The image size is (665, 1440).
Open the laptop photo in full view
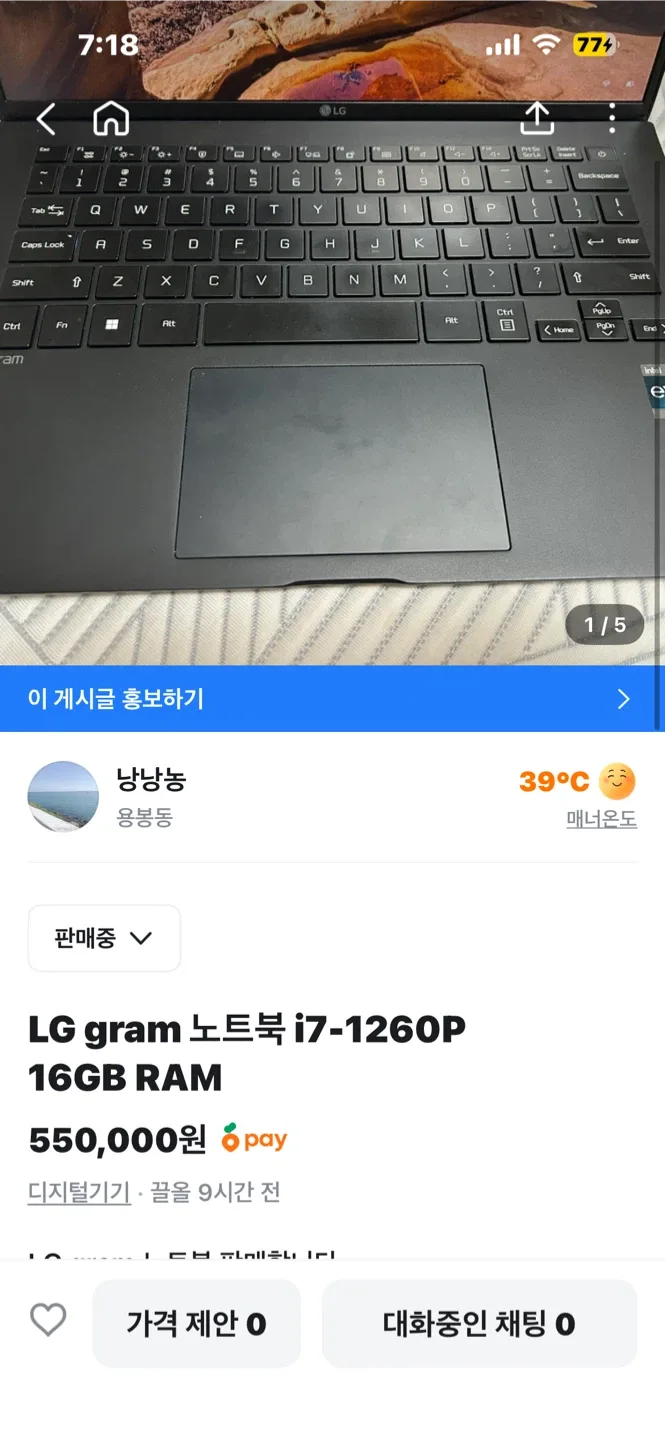coord(332,400)
